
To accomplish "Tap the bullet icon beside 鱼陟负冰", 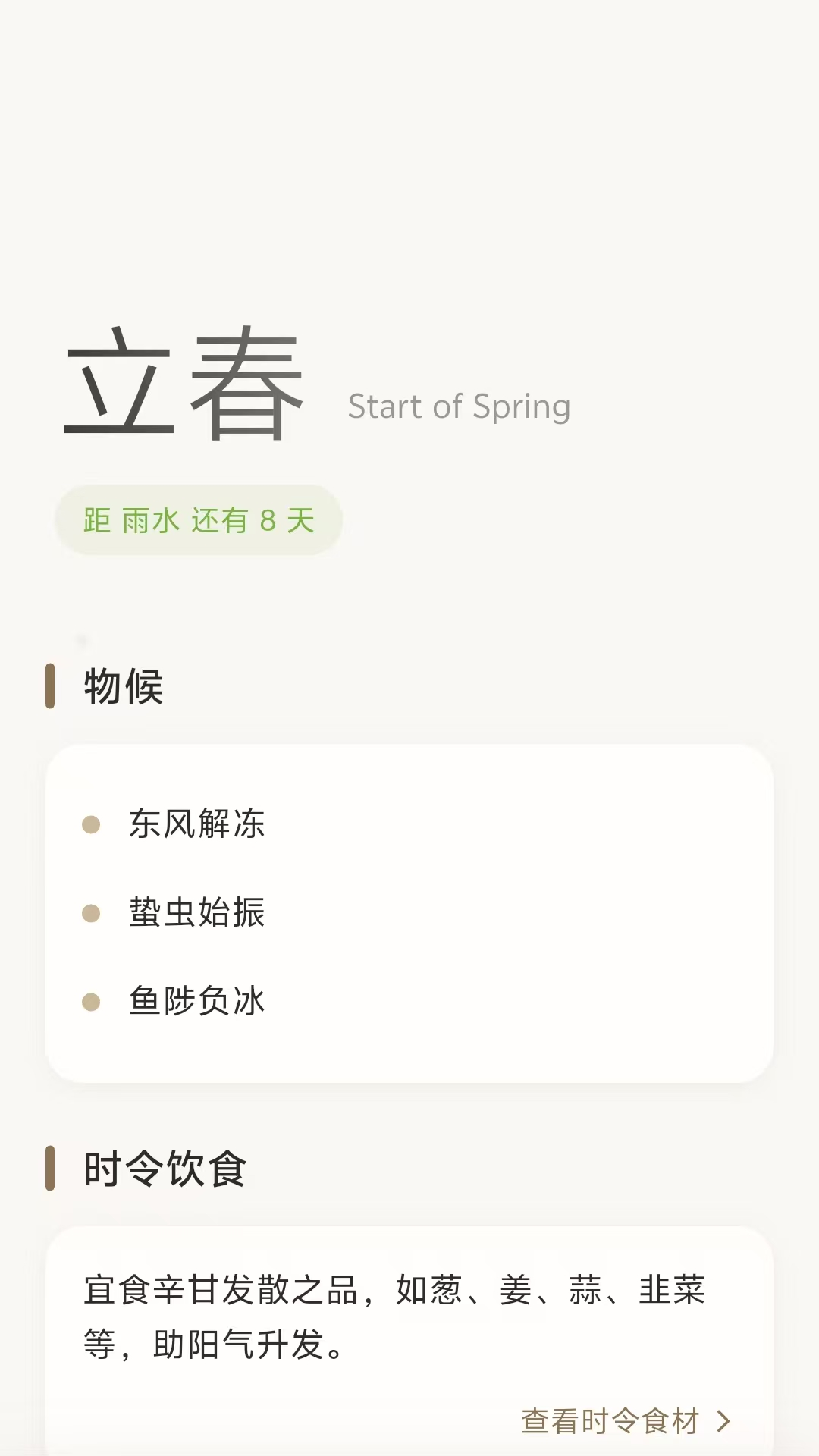I will point(92,999).
